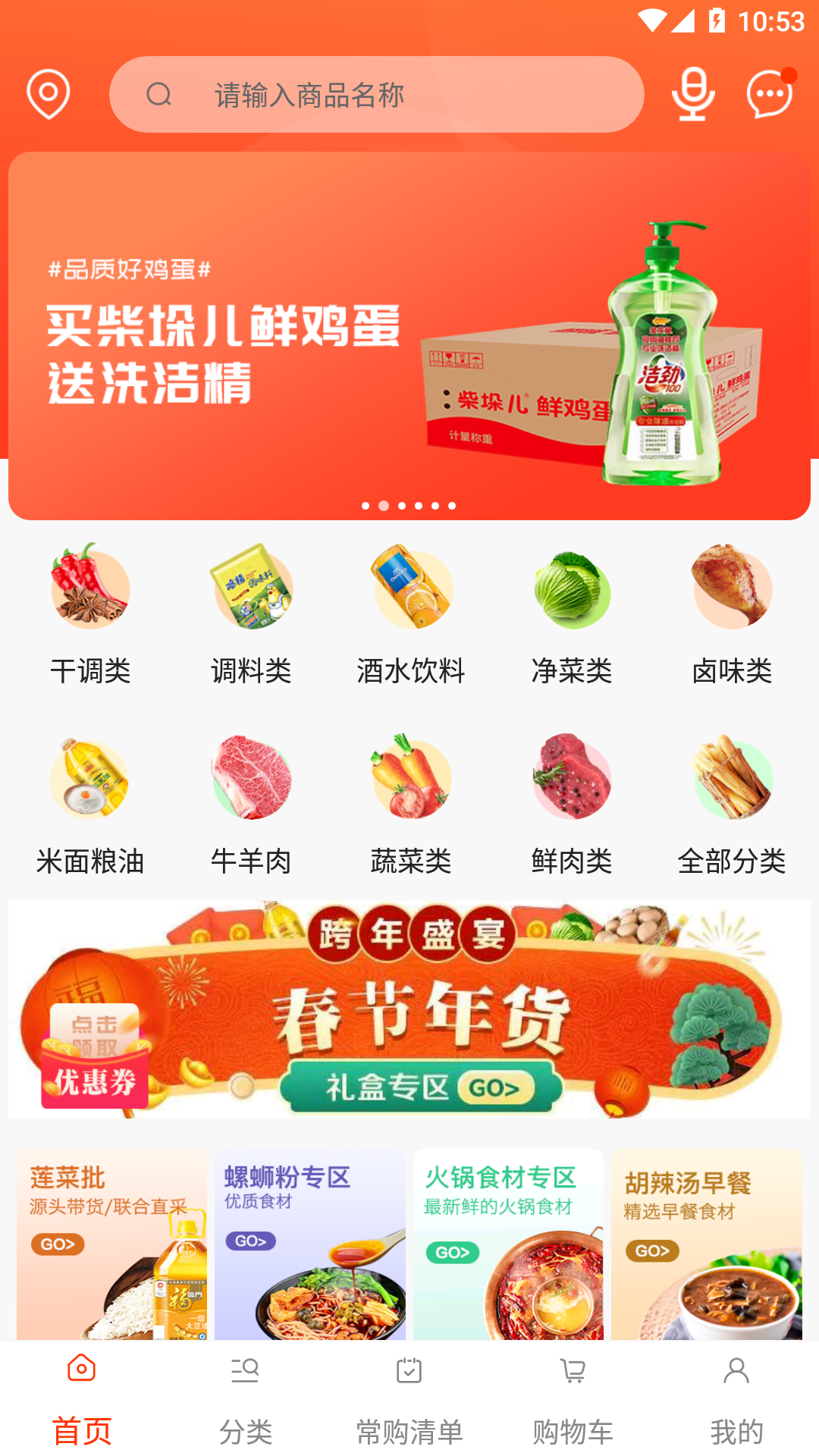This screenshot has height=1456, width=819.
Task: Open the 柴垛儿鲜鸡蛋 promo banner
Action: (x=409, y=335)
